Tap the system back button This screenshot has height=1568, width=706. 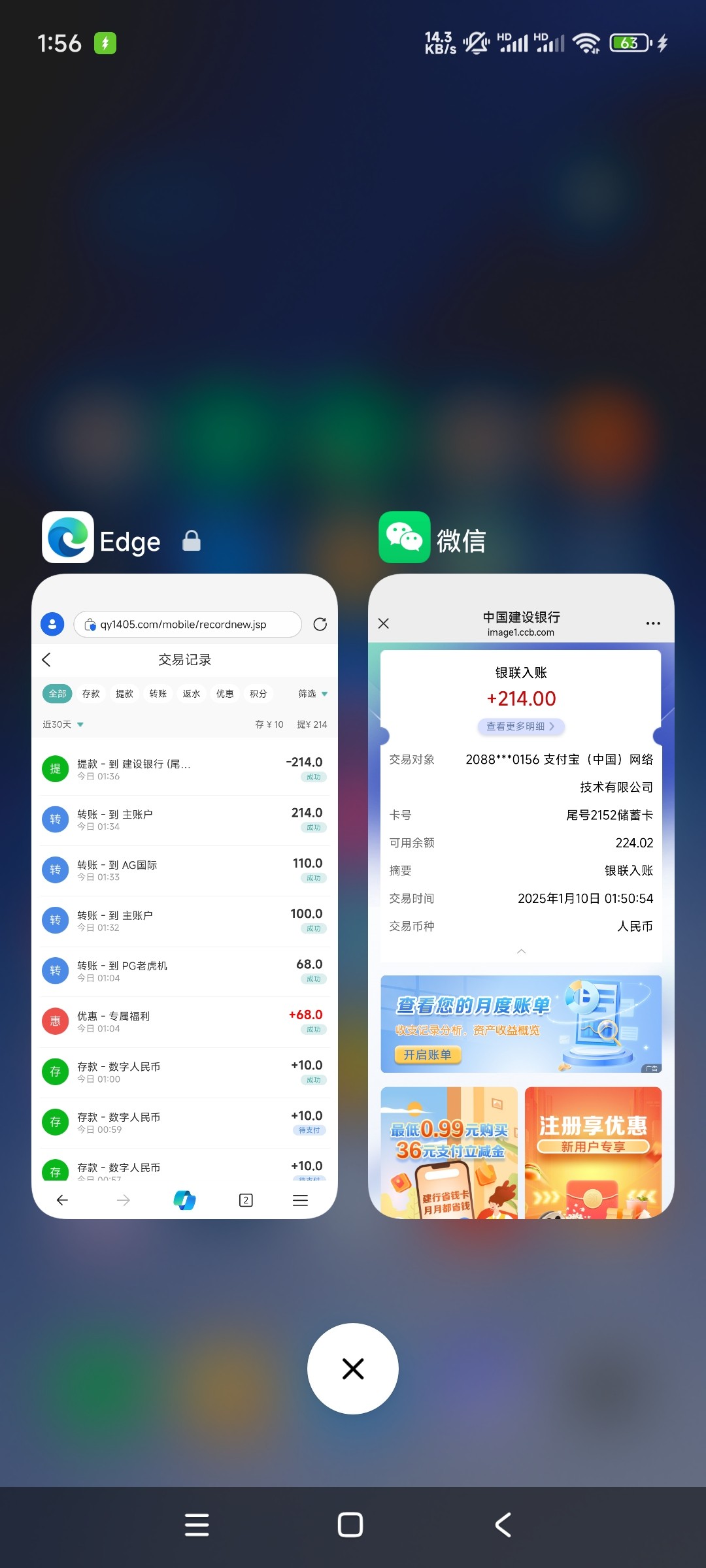[x=503, y=1525]
